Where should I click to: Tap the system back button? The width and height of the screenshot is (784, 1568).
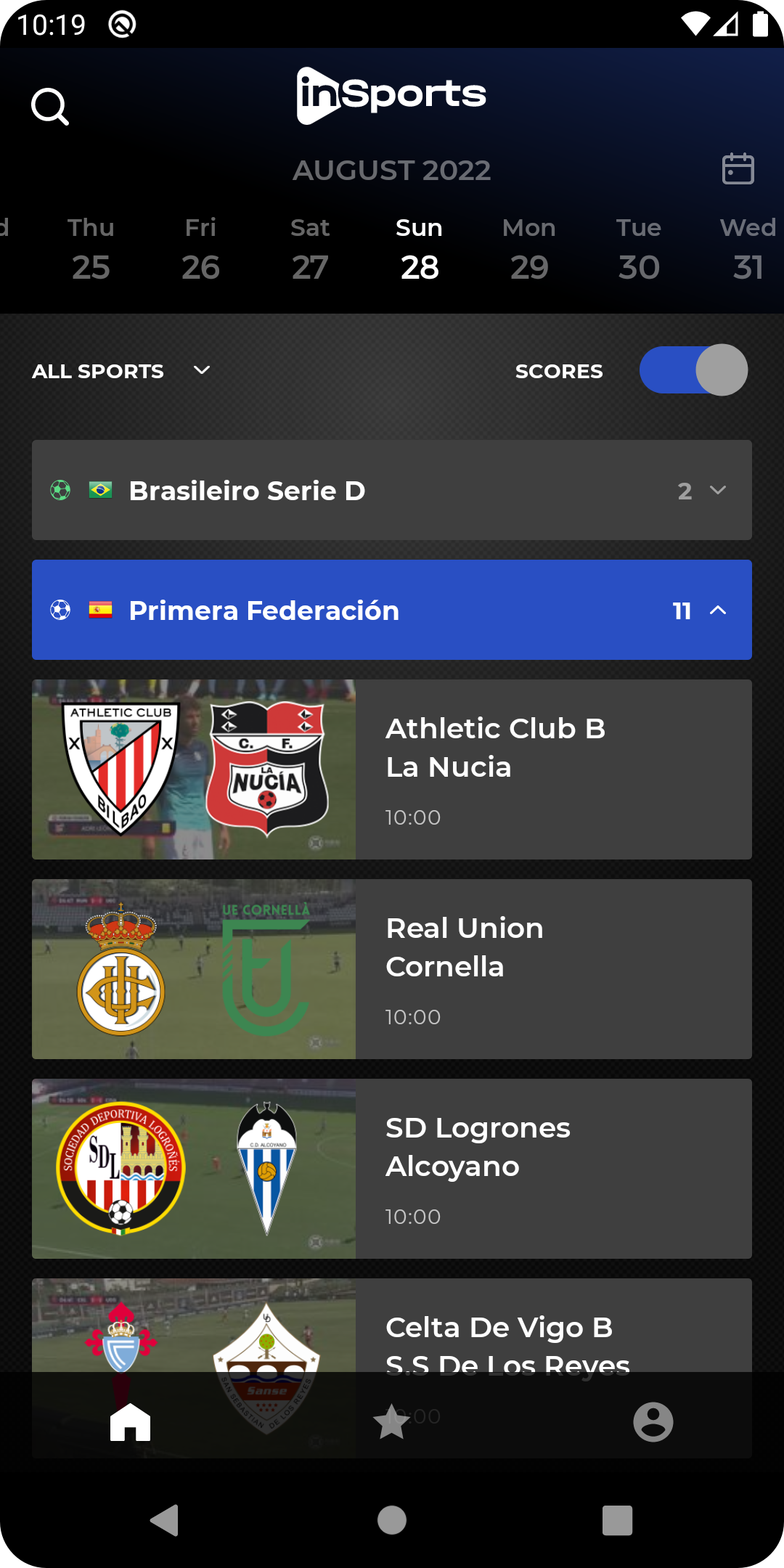click(165, 1520)
